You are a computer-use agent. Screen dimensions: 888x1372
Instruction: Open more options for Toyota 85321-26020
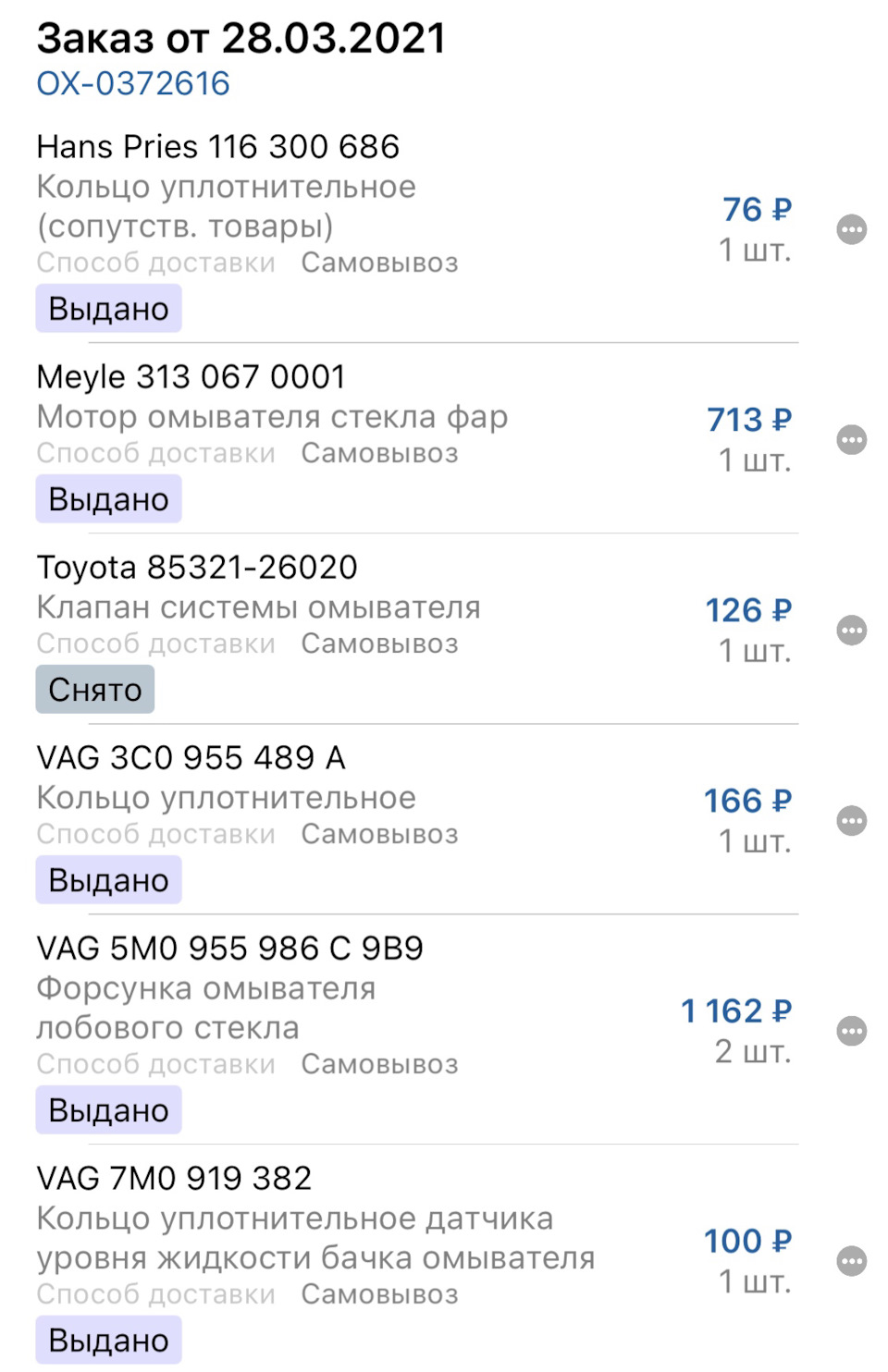point(851,631)
